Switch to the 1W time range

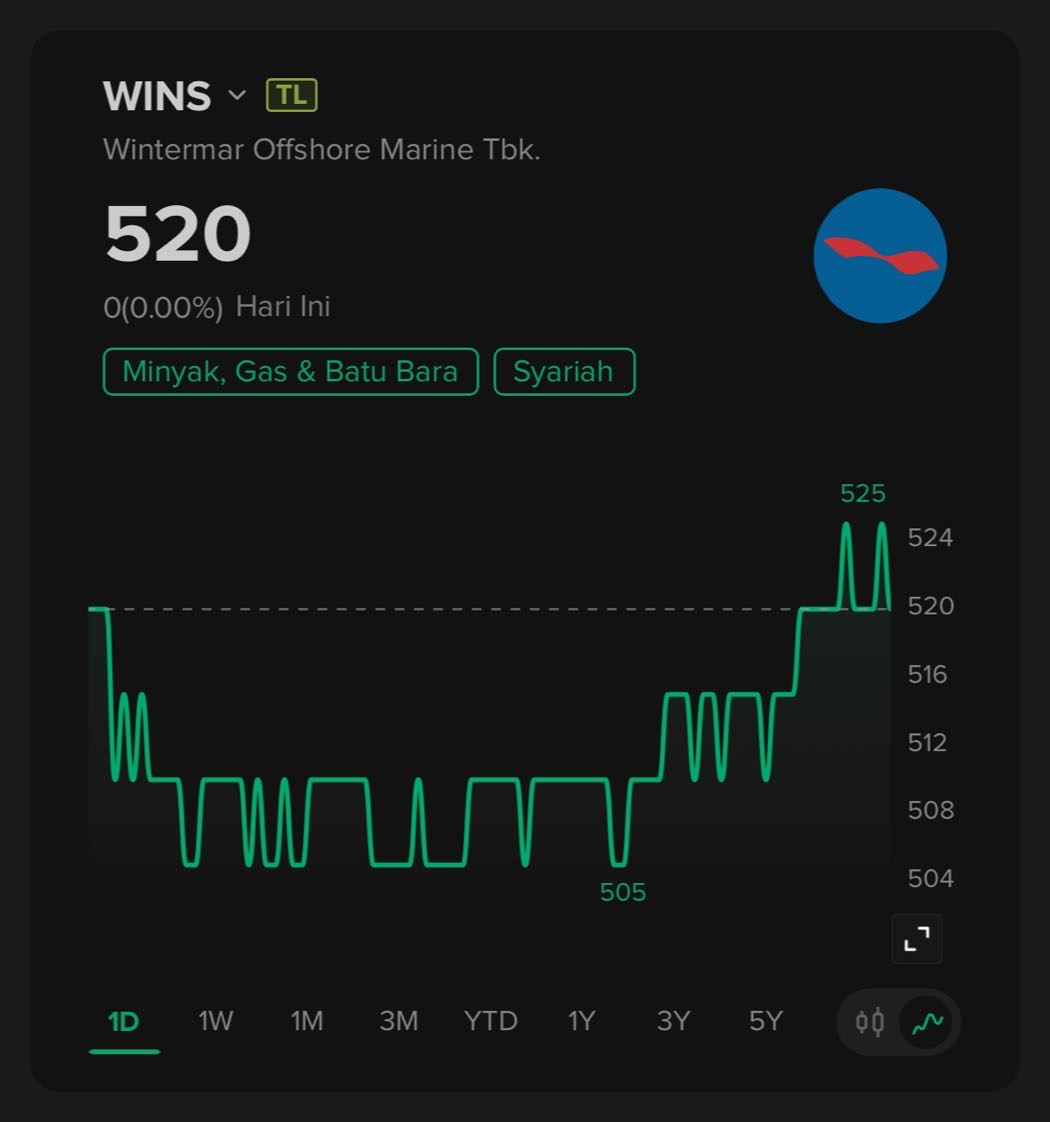coord(215,1021)
